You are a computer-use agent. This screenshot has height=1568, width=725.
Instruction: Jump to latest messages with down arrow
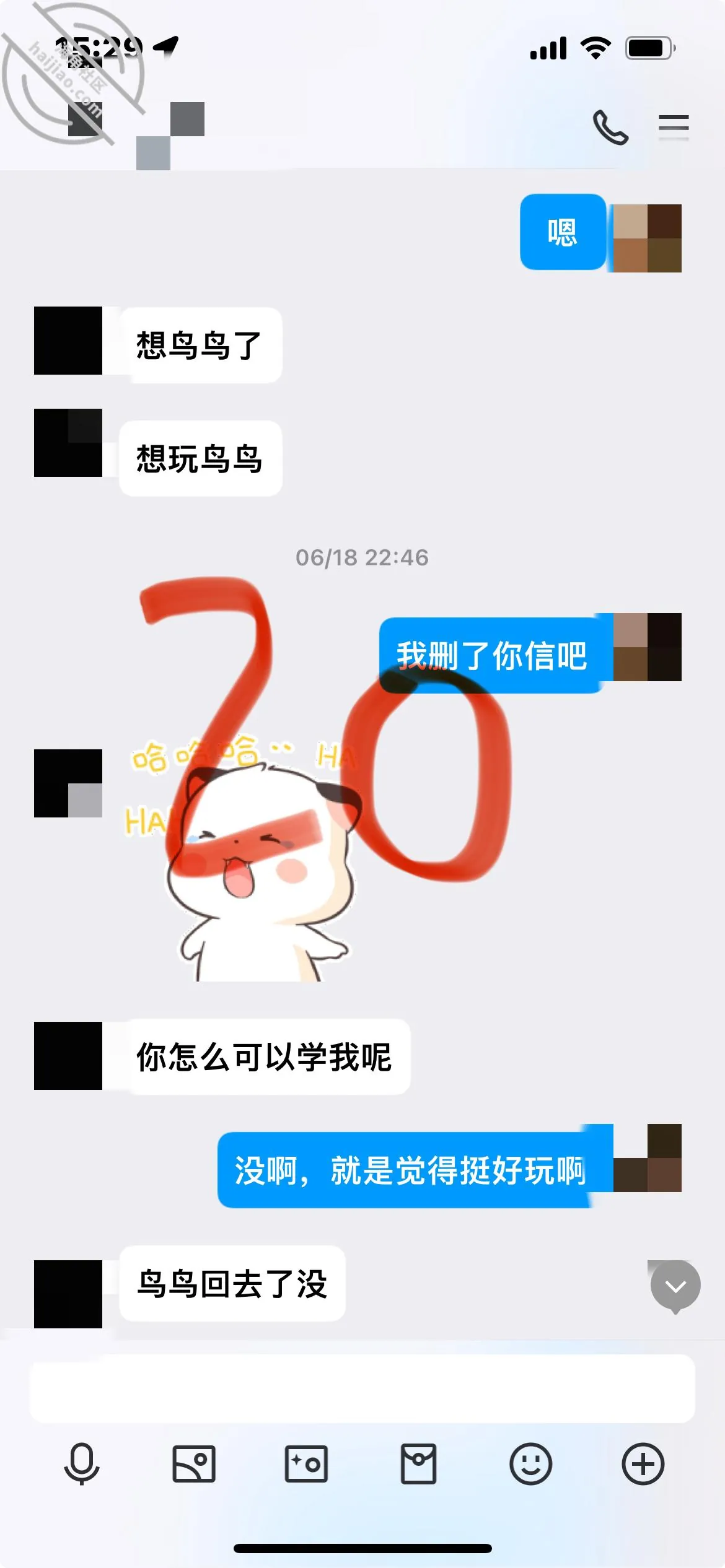[675, 1286]
